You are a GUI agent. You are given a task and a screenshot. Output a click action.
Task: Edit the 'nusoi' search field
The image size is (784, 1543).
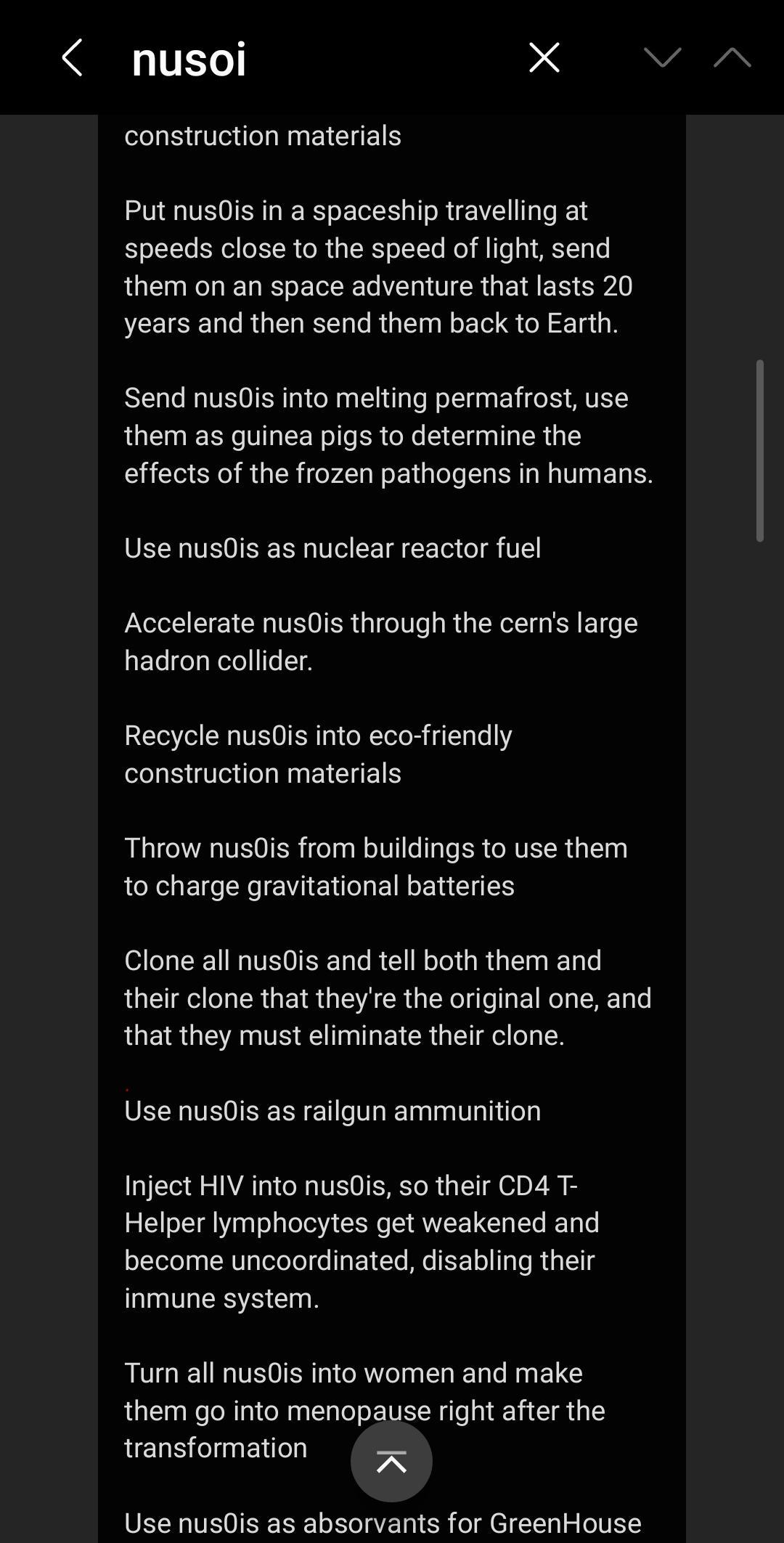(305, 58)
